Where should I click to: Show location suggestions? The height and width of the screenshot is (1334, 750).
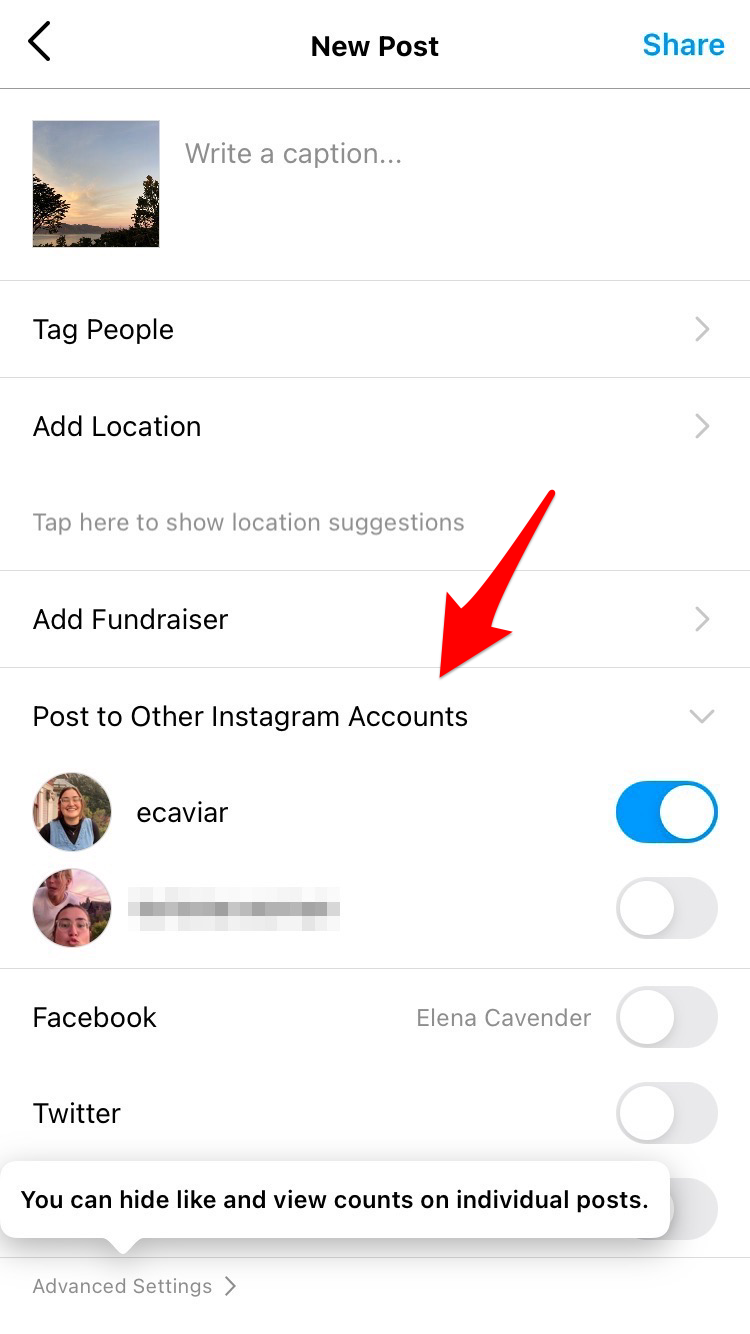click(248, 522)
